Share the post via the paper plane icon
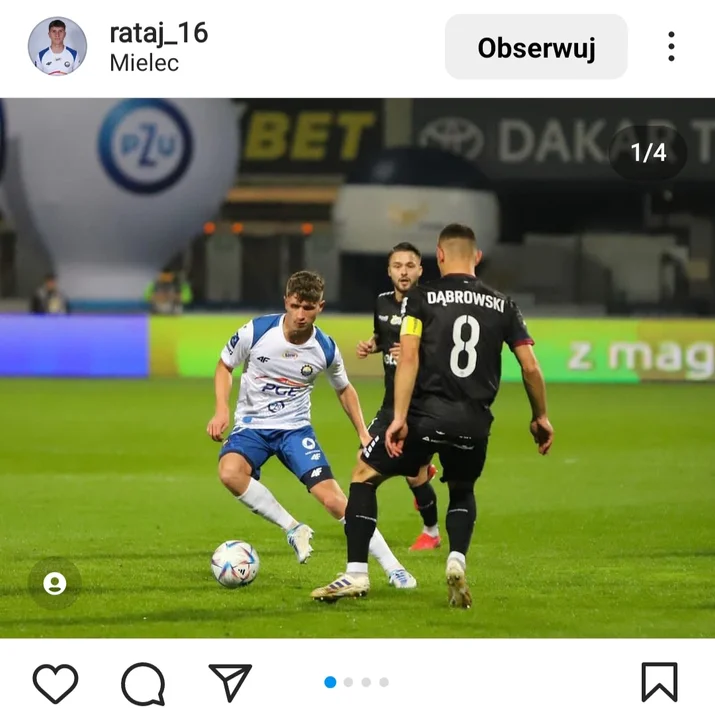This screenshot has width=715, height=720. [230, 682]
